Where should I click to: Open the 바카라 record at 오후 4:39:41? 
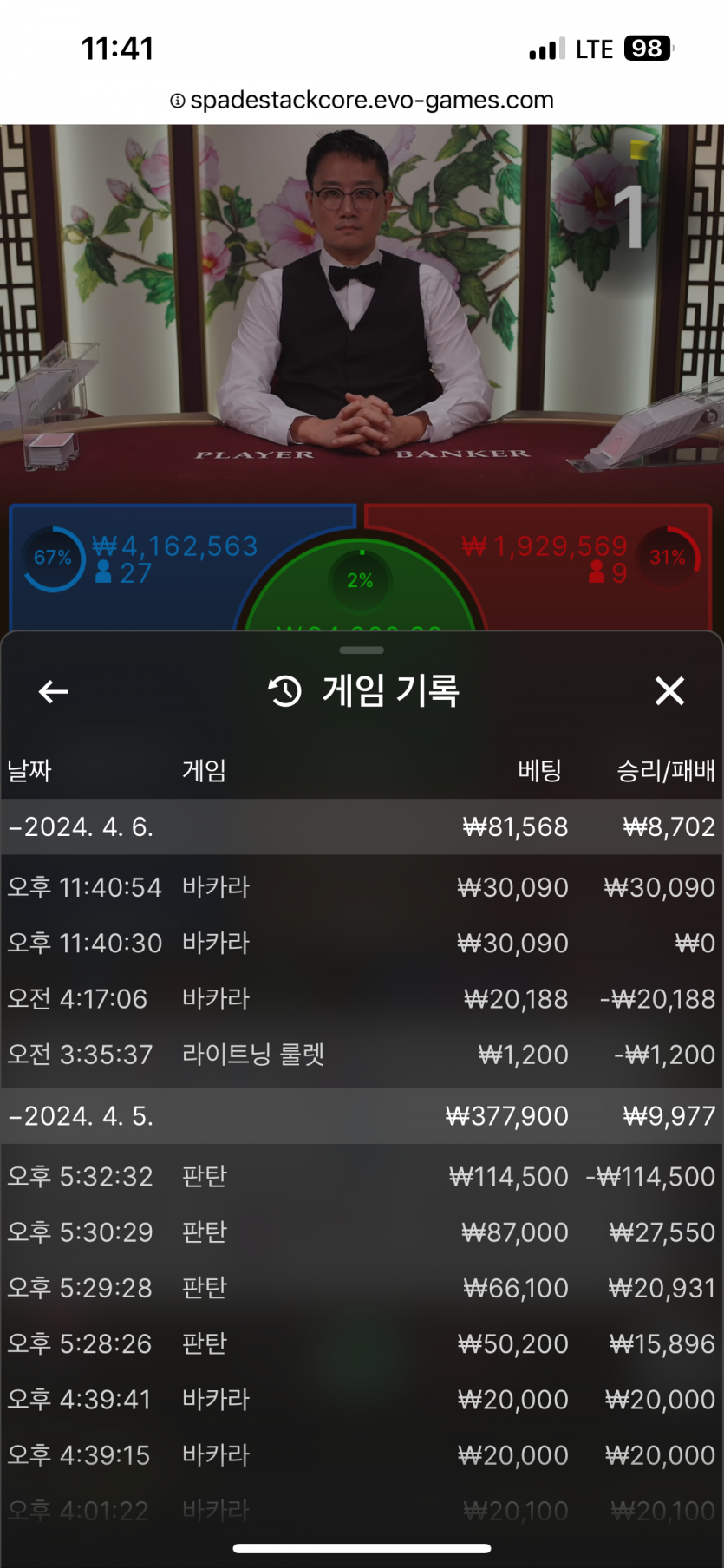(362, 1399)
